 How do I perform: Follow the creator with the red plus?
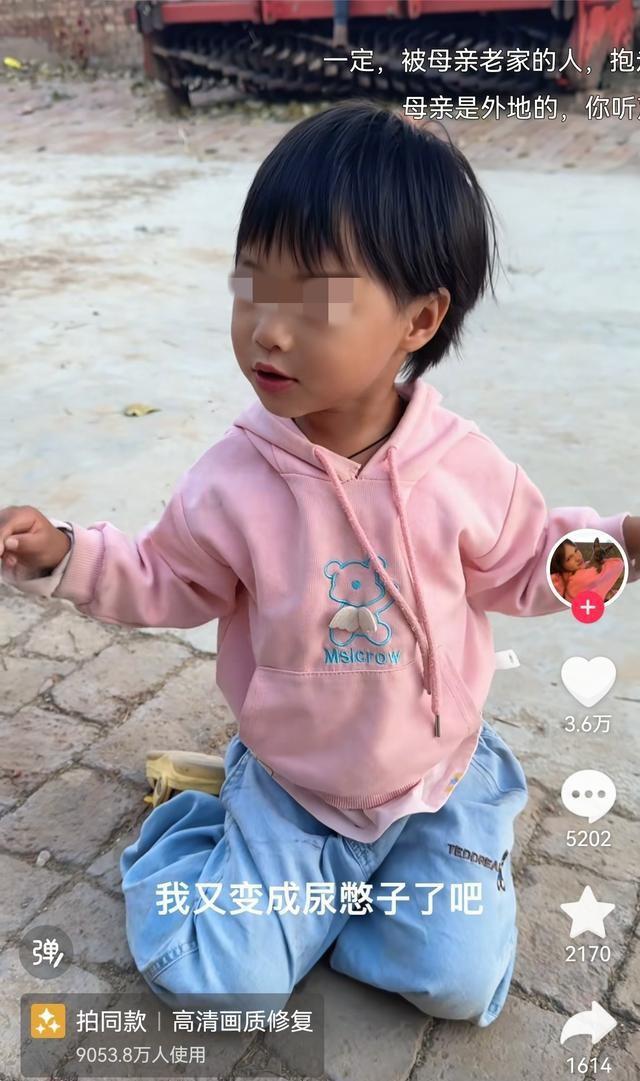pyautogui.click(x=587, y=607)
